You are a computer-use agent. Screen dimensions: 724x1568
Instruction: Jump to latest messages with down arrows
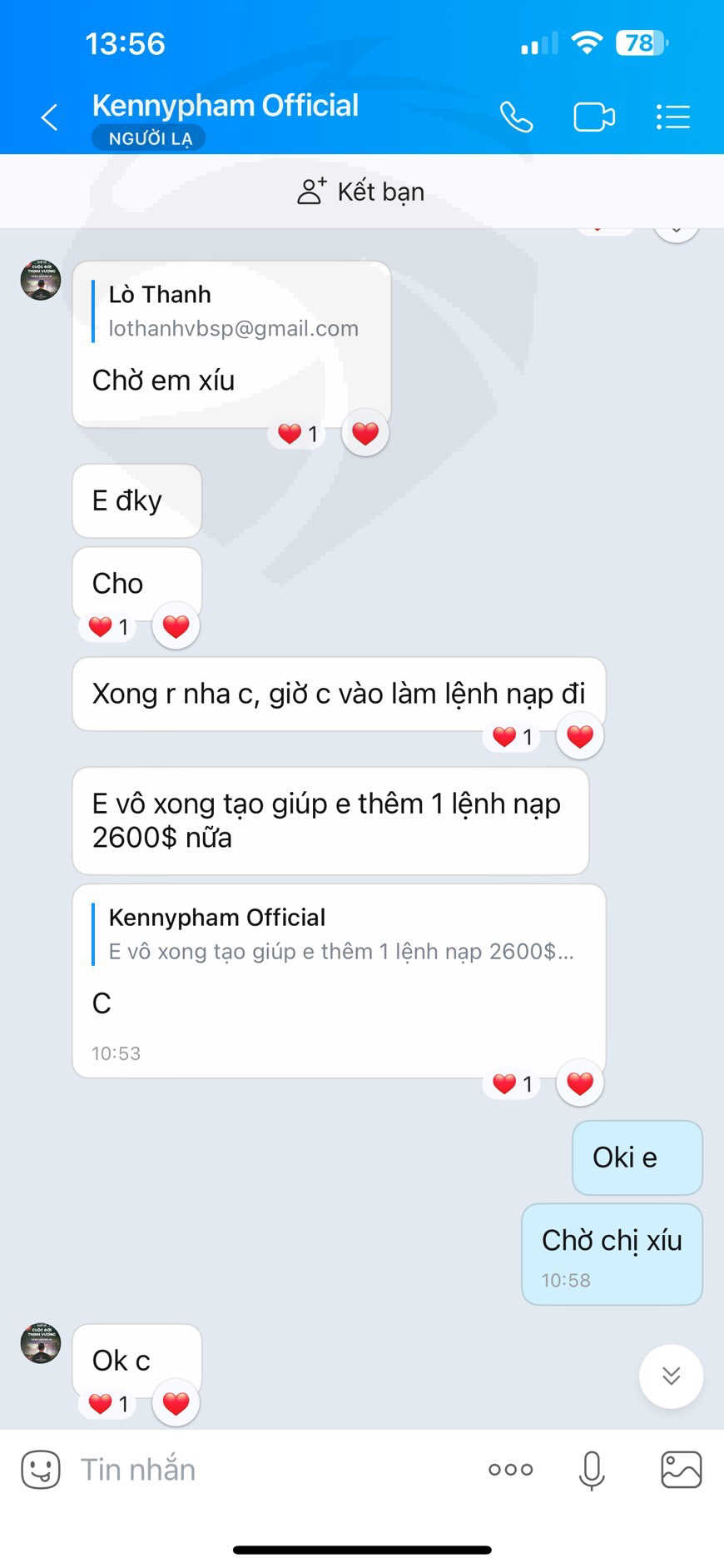click(x=671, y=1376)
